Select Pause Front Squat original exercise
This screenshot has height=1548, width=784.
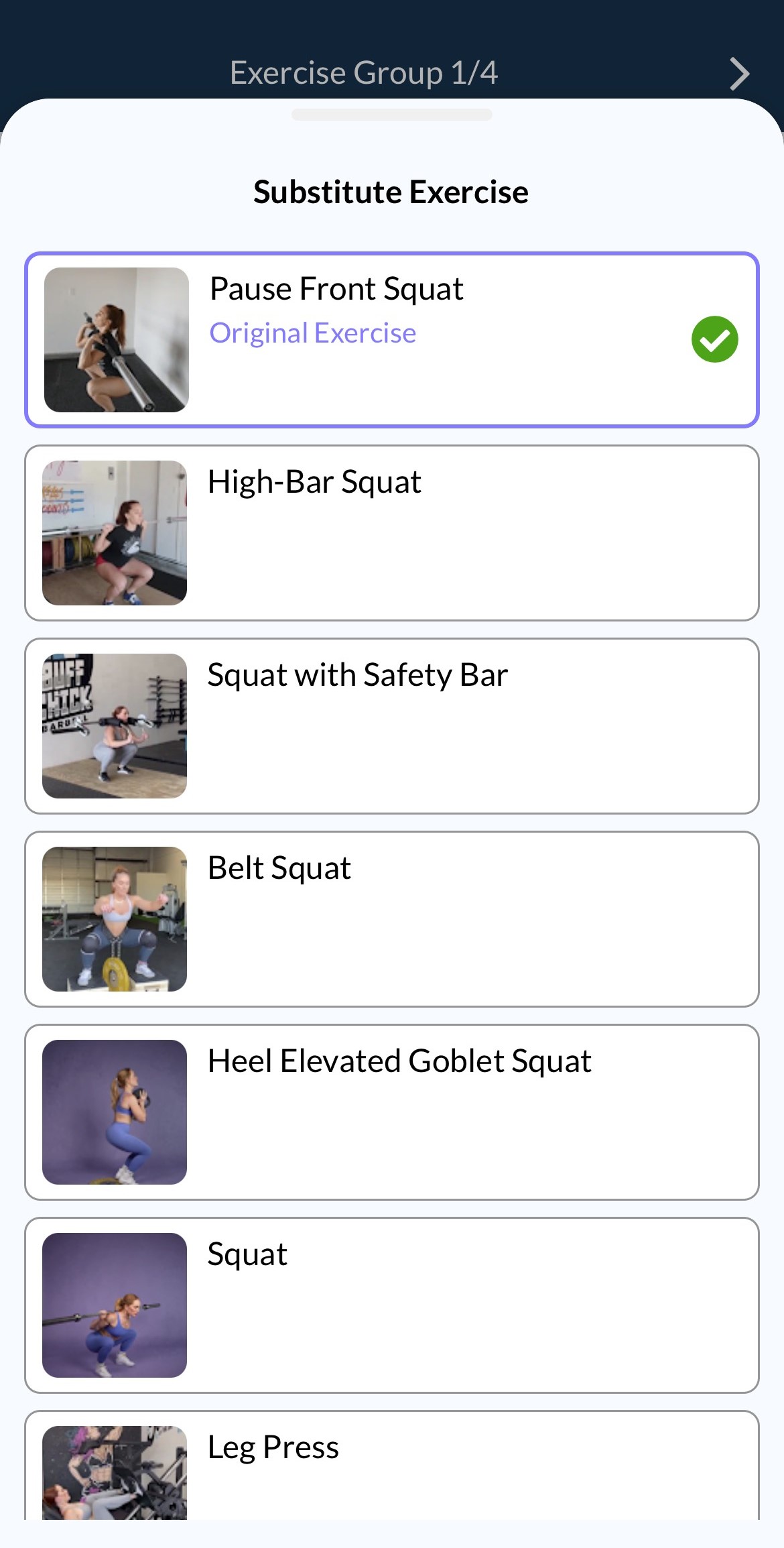tap(391, 340)
